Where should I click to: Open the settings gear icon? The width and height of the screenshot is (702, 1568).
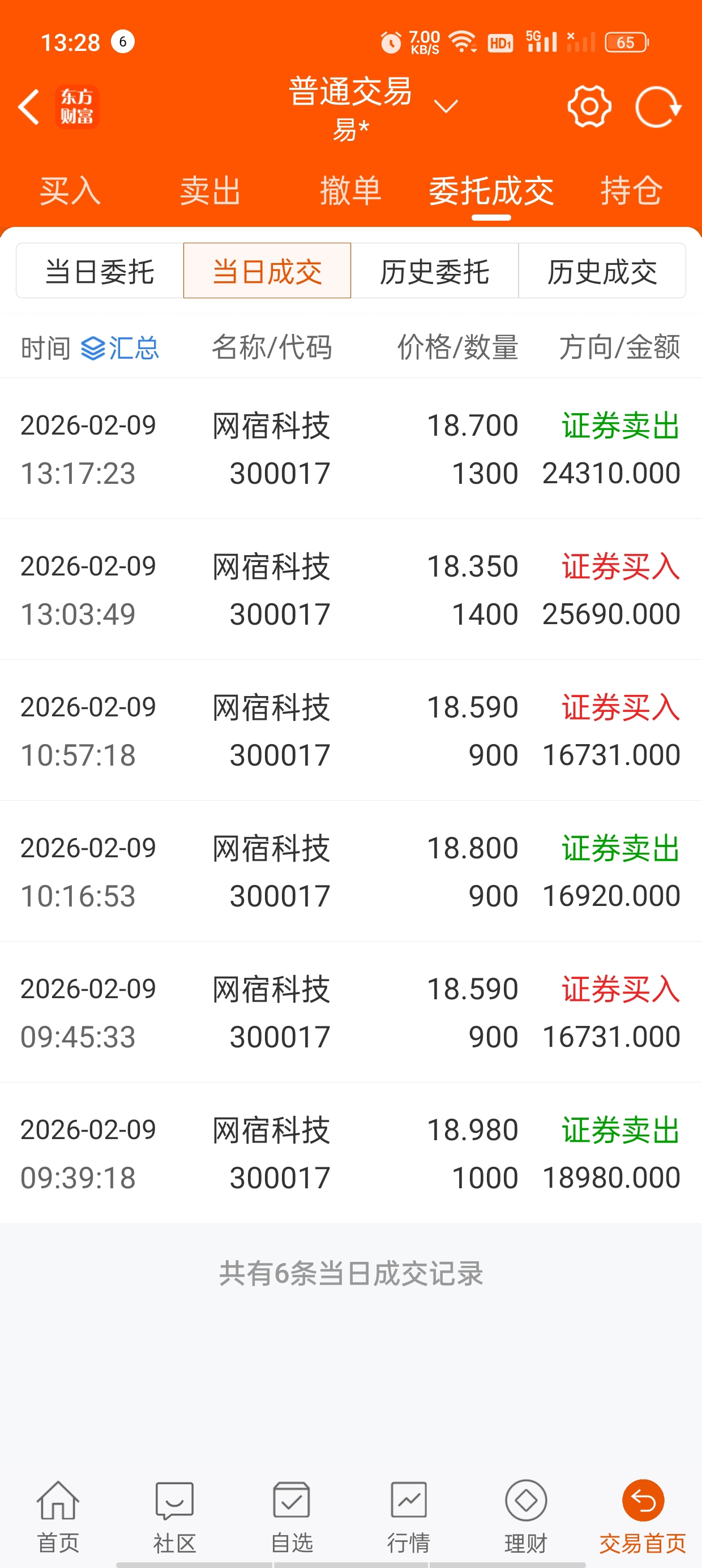[589, 106]
